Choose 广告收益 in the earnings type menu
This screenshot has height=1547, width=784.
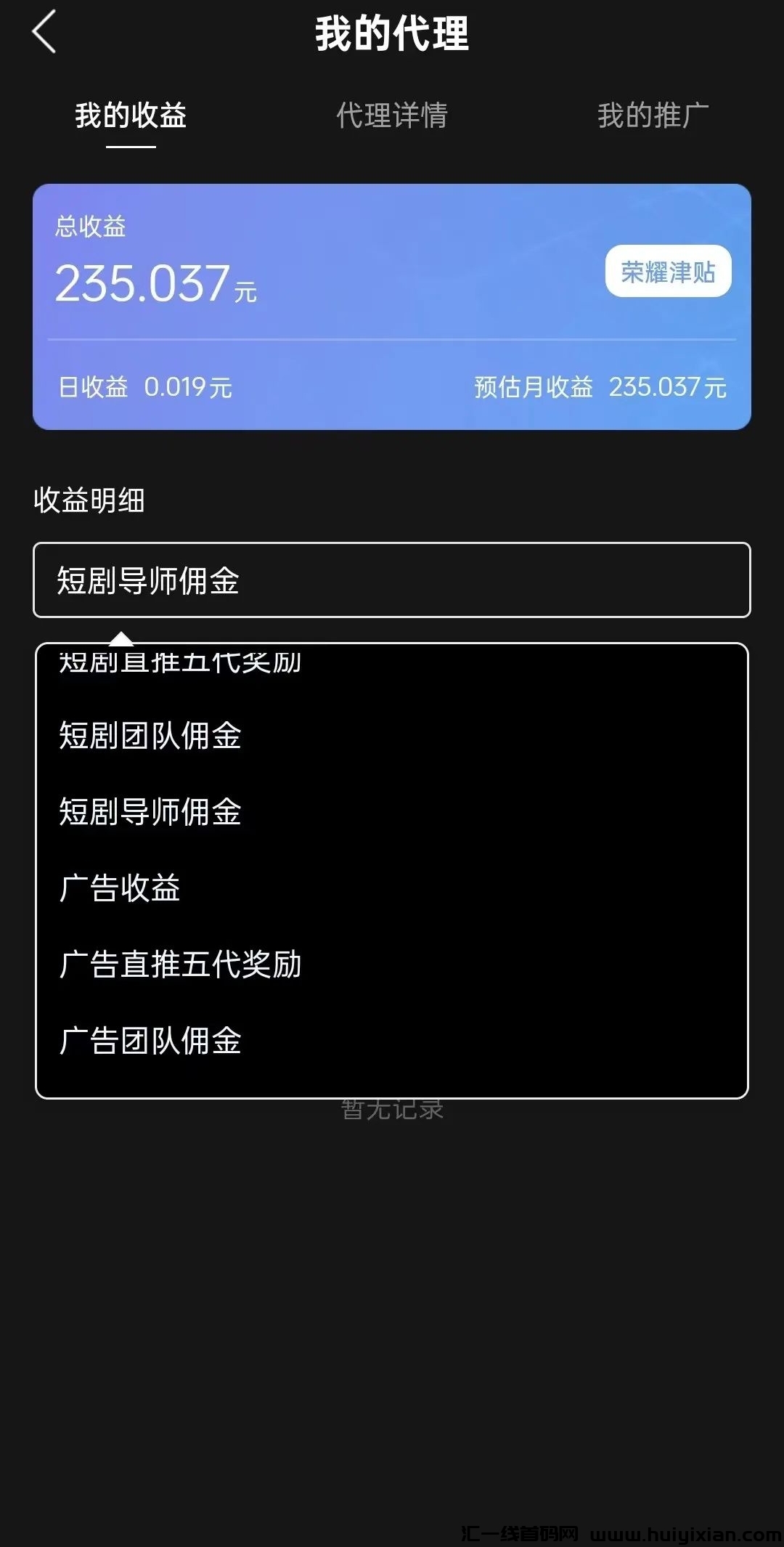[x=120, y=888]
